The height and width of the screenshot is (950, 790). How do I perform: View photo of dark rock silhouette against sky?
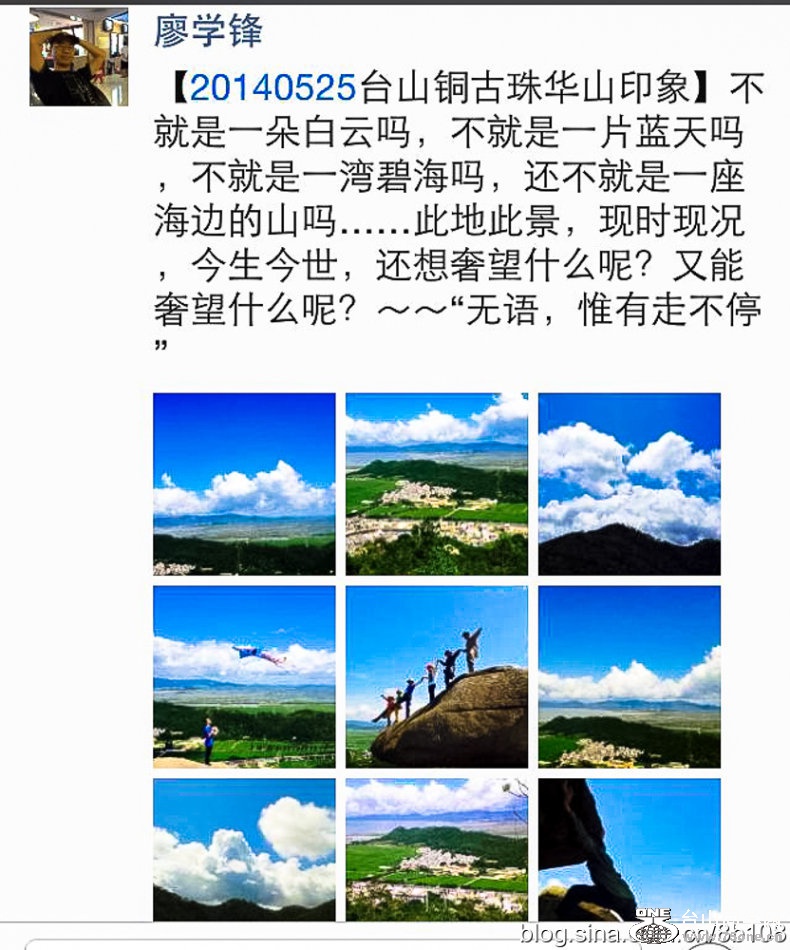(629, 850)
